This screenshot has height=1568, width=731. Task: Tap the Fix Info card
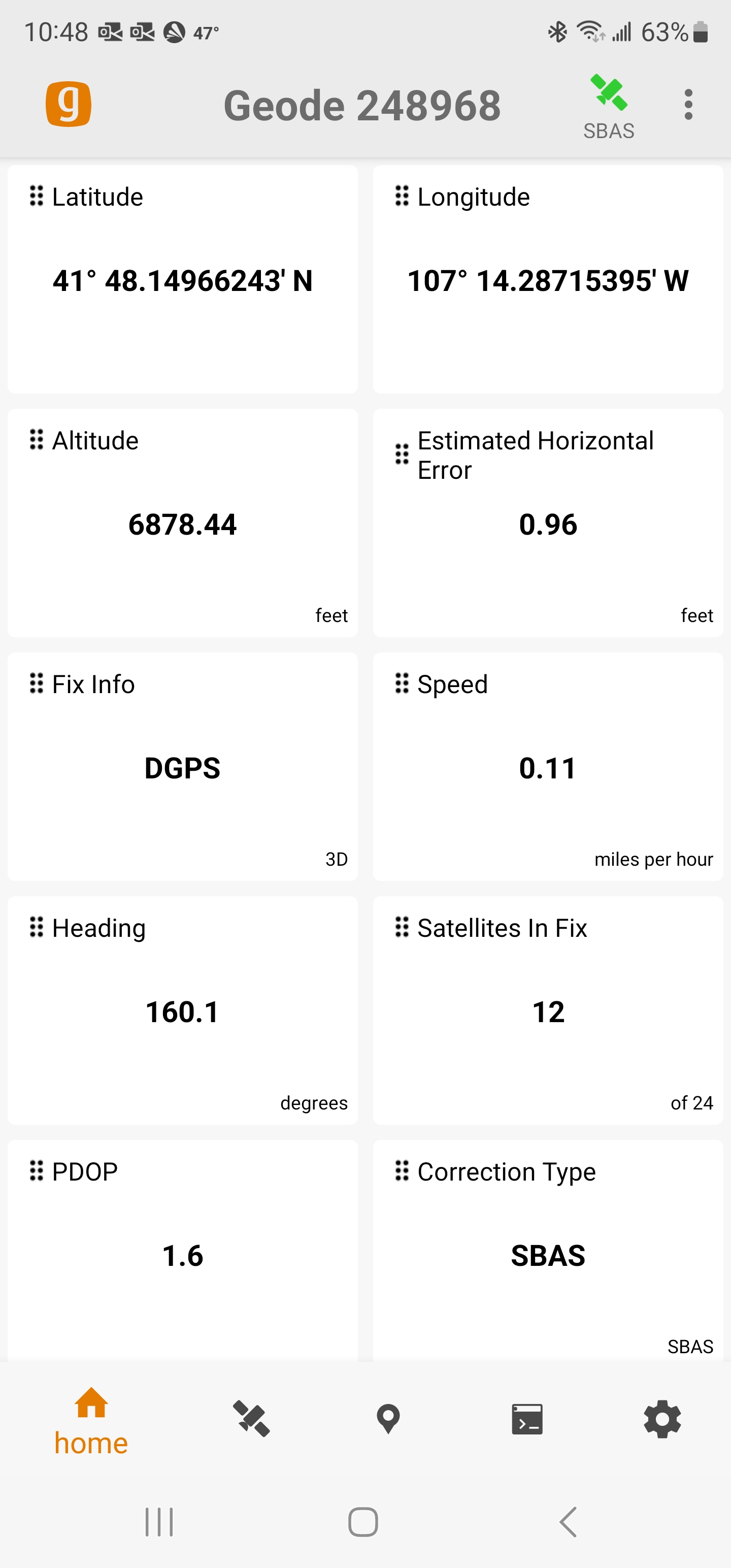[183, 767]
